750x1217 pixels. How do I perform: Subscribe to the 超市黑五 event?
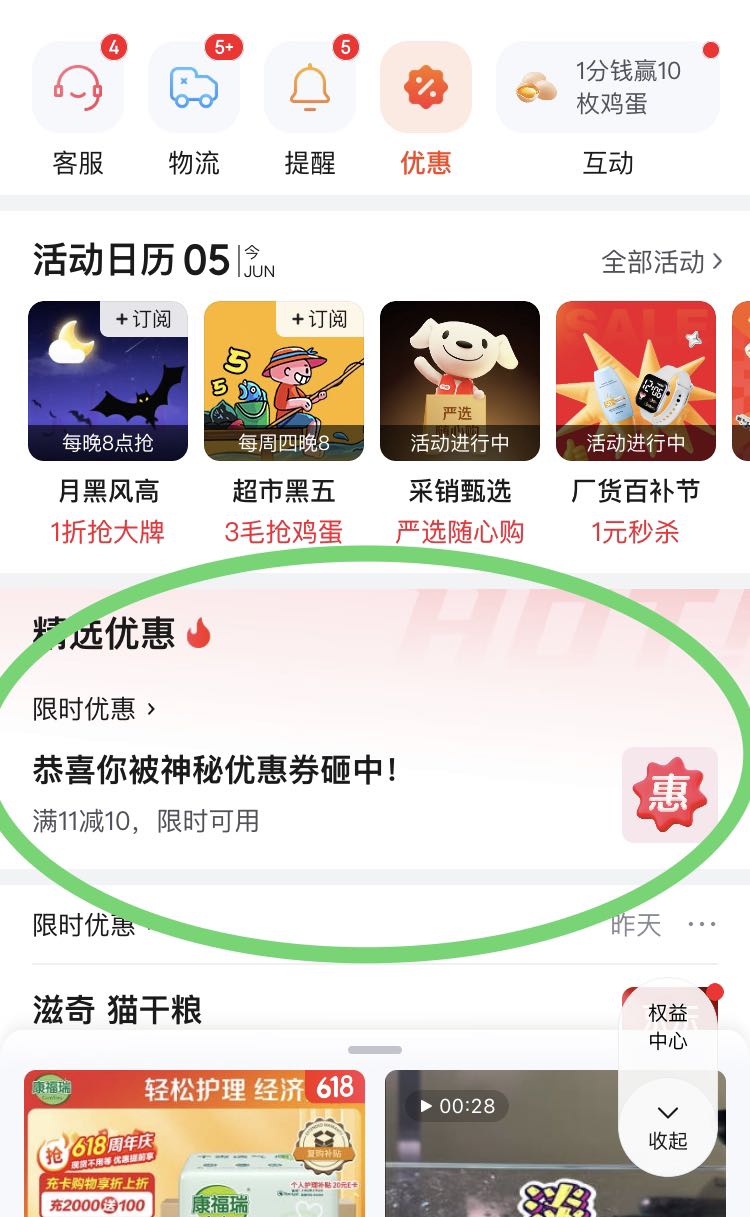320,319
